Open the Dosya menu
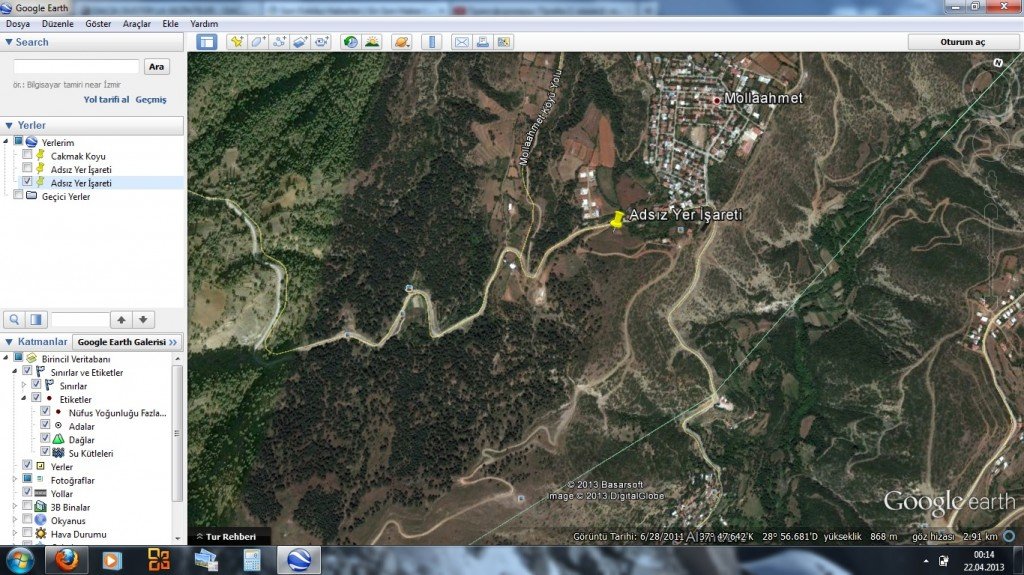Viewport: 1024px width, 575px height. point(18,23)
